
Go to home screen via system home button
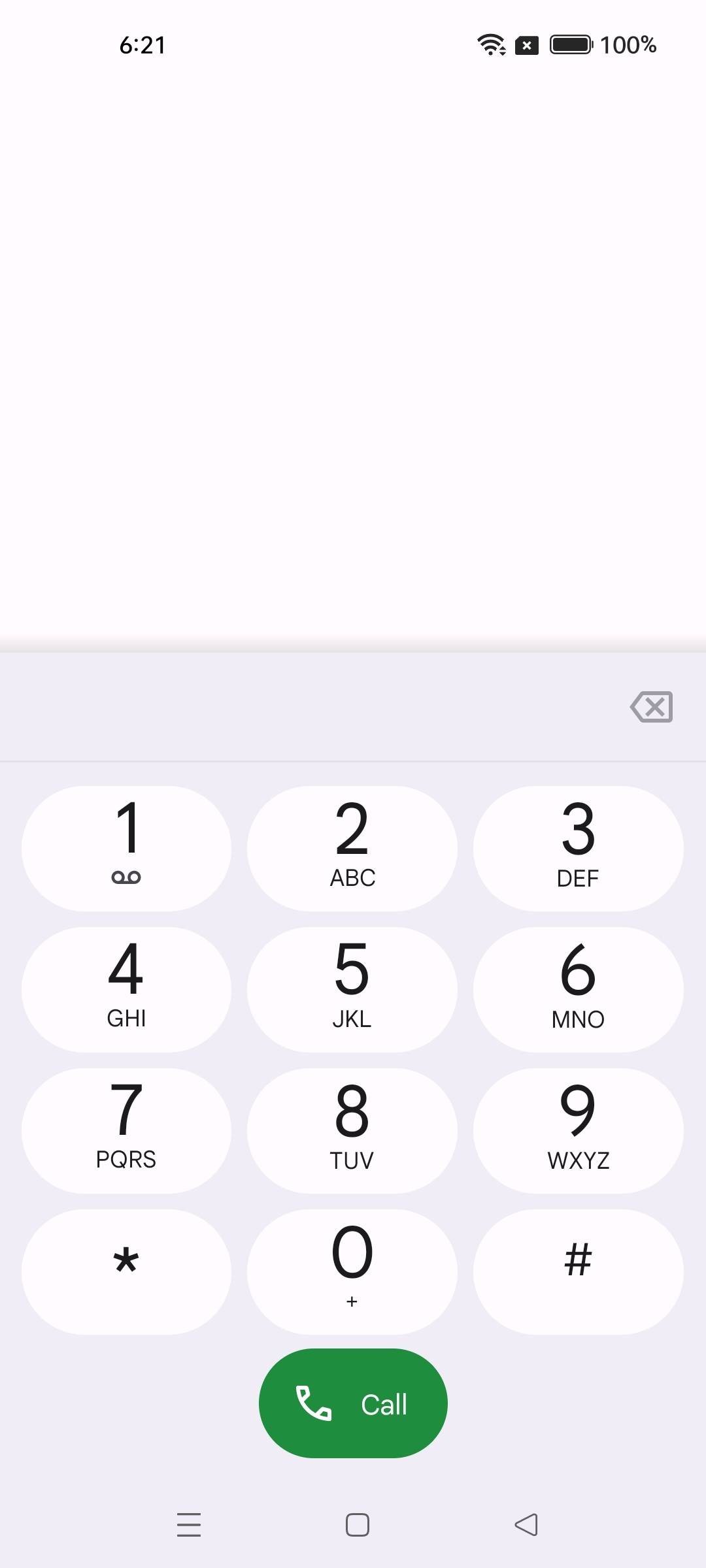(358, 1525)
